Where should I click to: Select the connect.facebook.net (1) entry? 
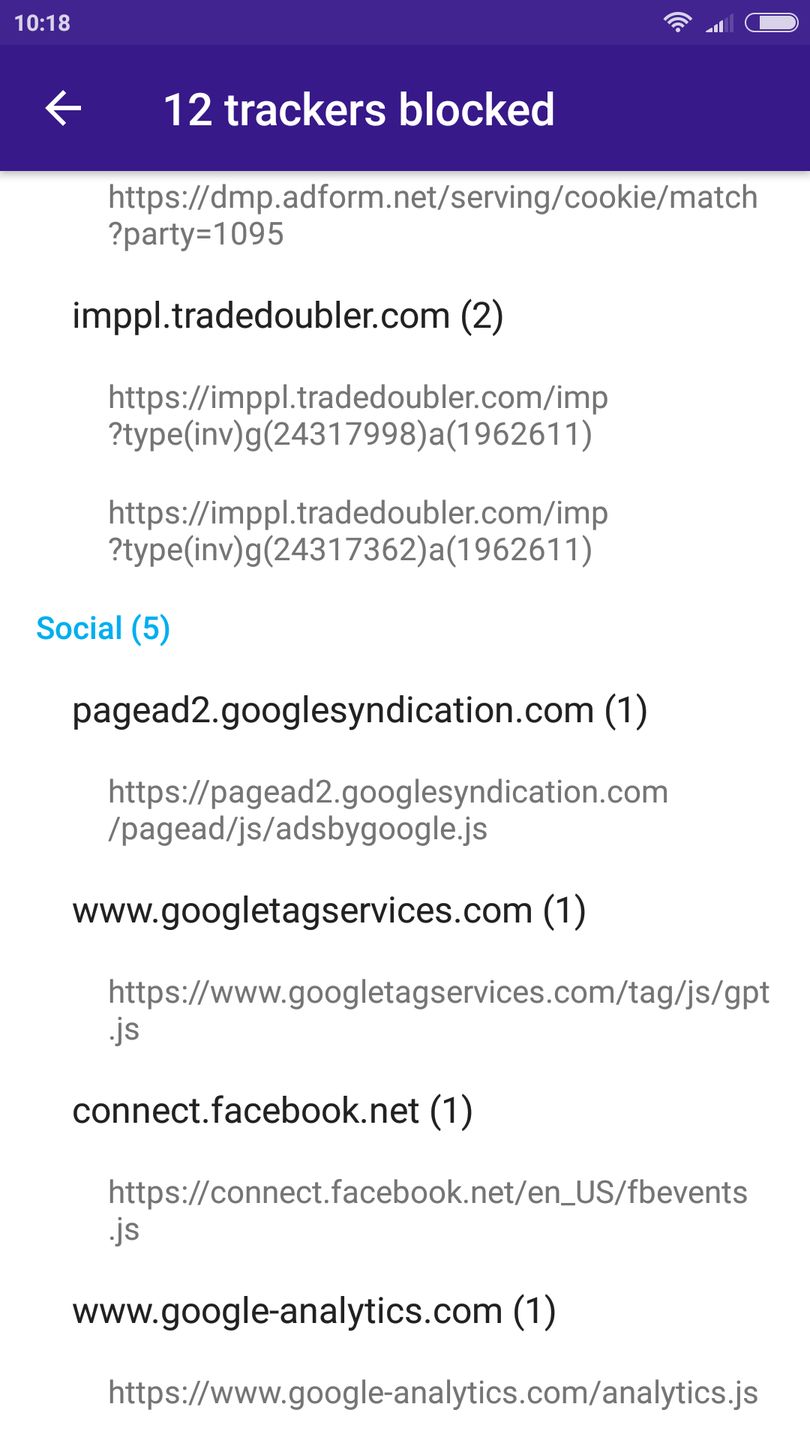tap(272, 1110)
